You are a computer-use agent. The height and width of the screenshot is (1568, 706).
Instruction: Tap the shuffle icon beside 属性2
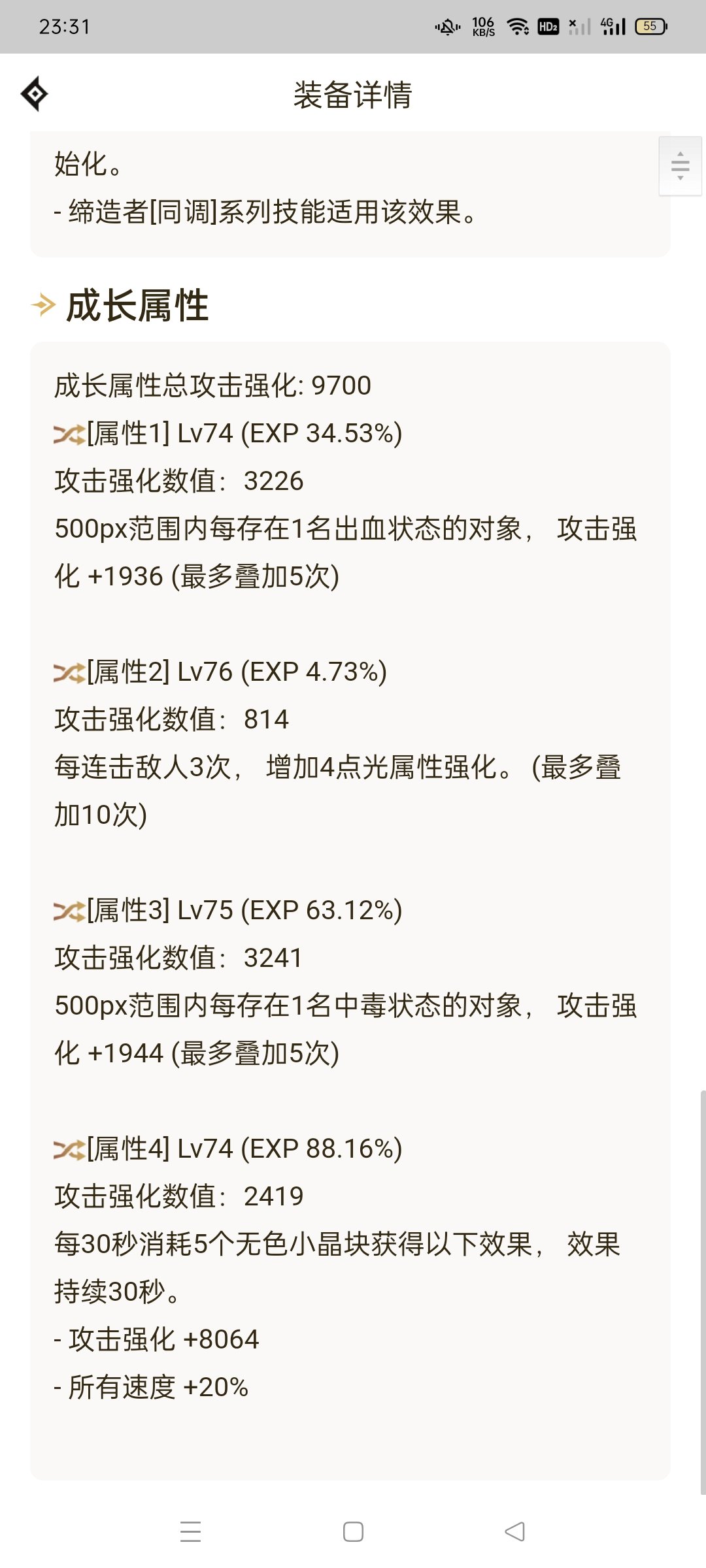point(69,672)
